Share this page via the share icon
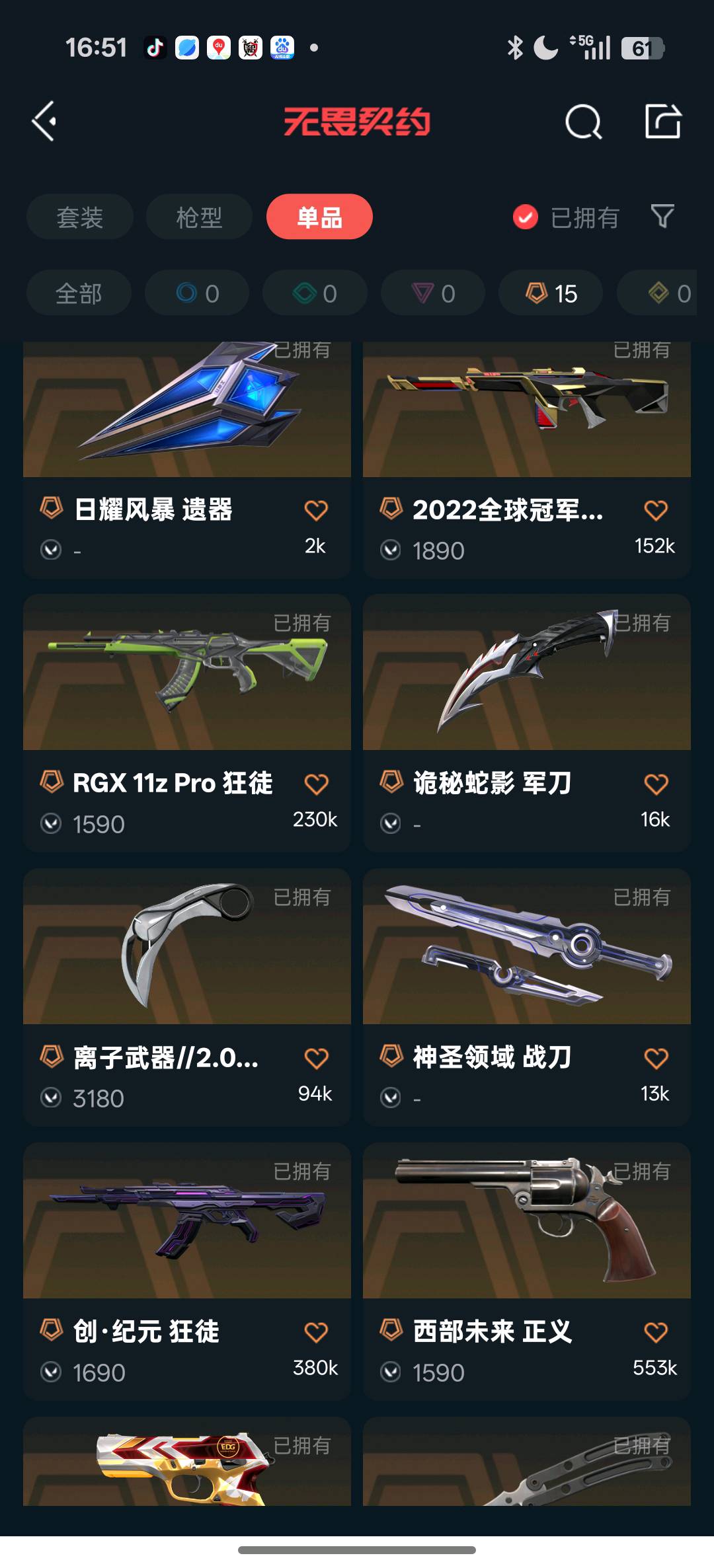 (x=662, y=122)
